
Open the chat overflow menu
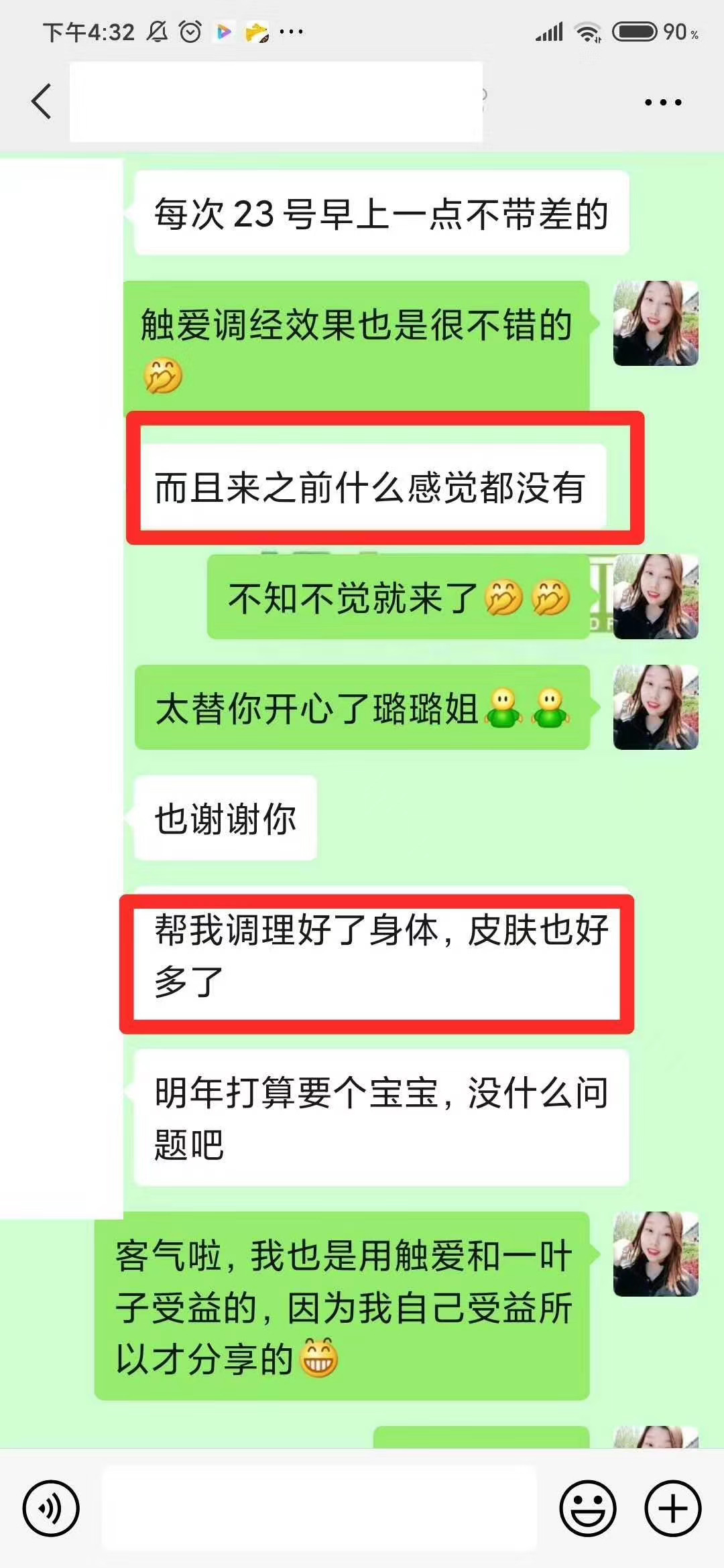[662, 103]
